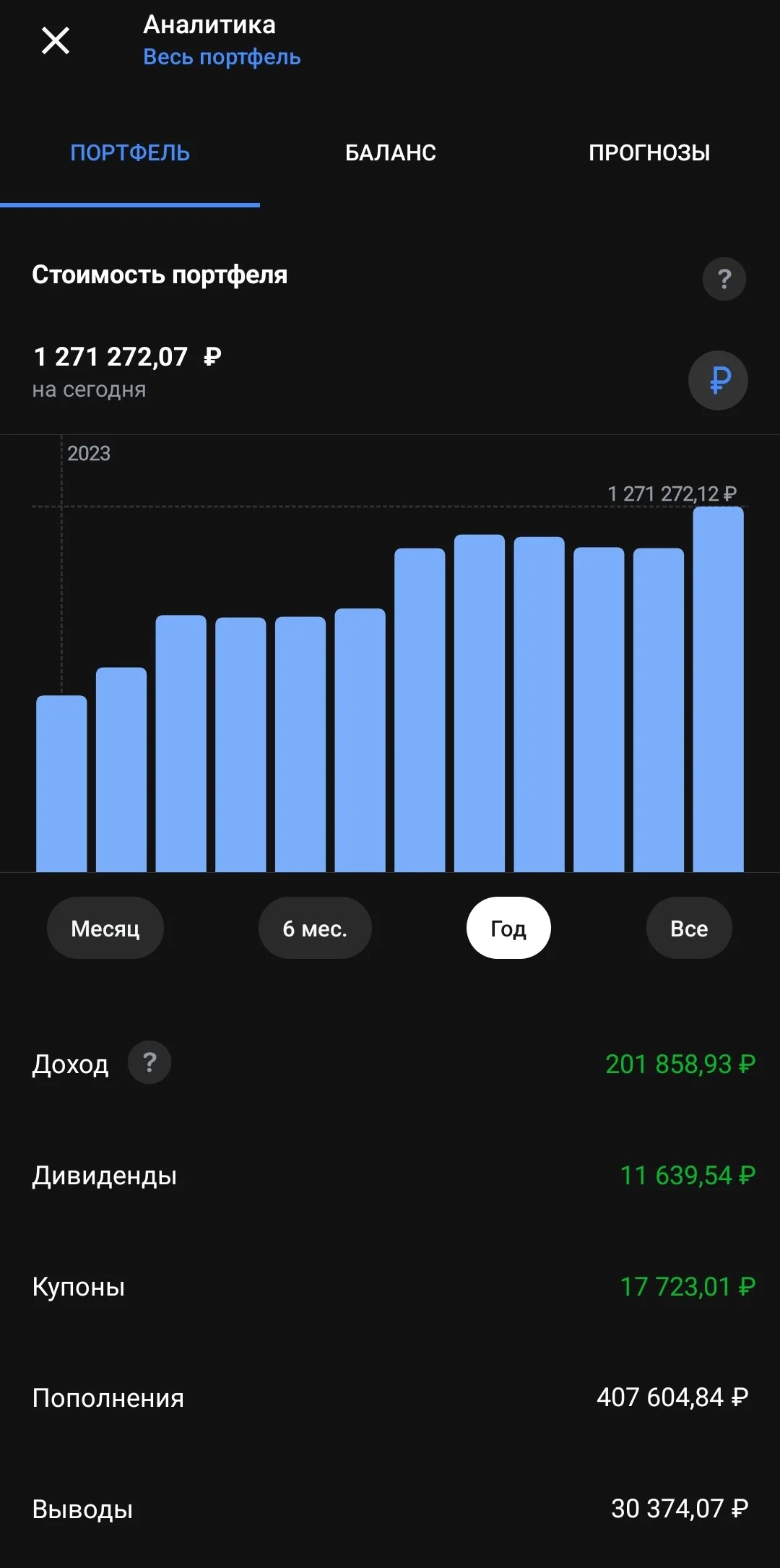Open help for Стоимость портфеля
The width and height of the screenshot is (780, 1568).
pyautogui.click(x=724, y=279)
